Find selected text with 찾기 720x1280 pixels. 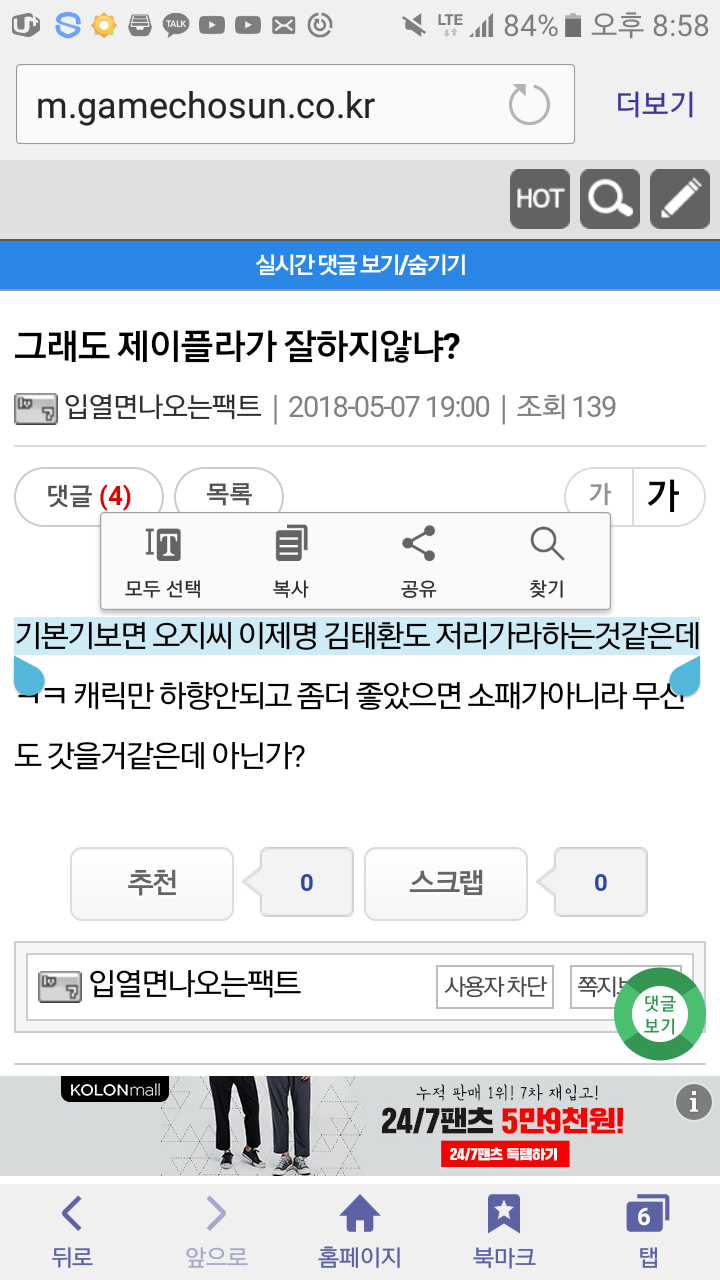pos(547,562)
